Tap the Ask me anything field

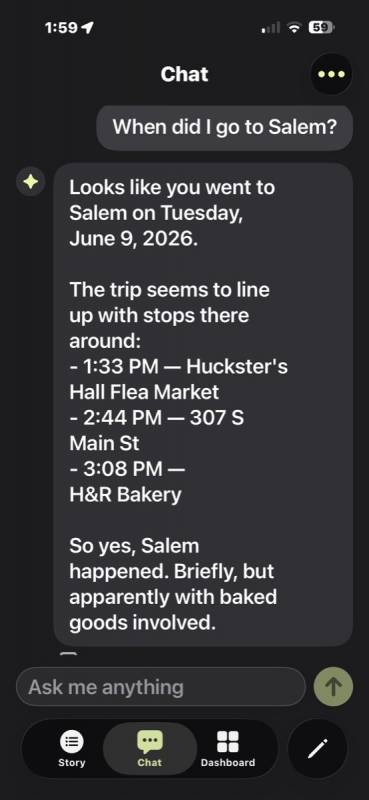point(161,687)
